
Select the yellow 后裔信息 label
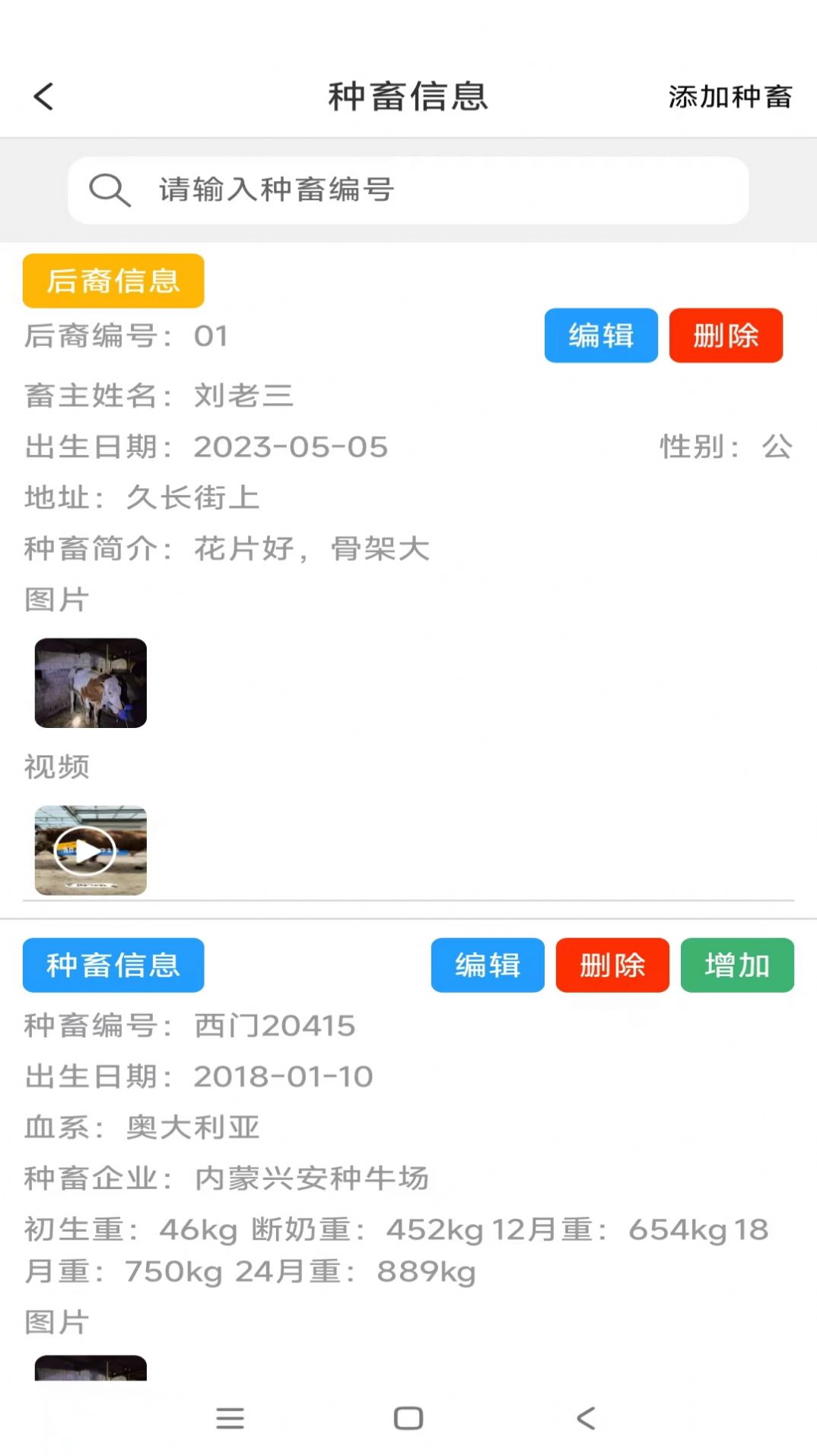113,280
